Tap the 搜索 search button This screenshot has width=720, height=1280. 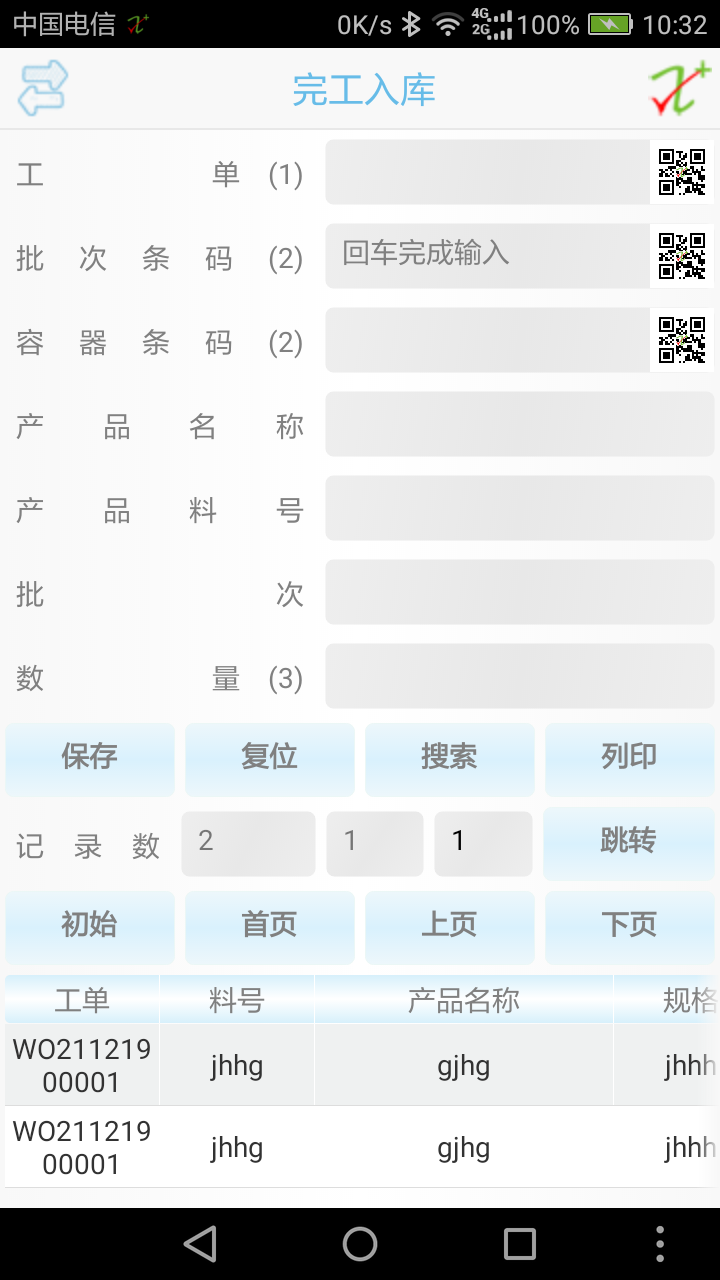(x=450, y=759)
